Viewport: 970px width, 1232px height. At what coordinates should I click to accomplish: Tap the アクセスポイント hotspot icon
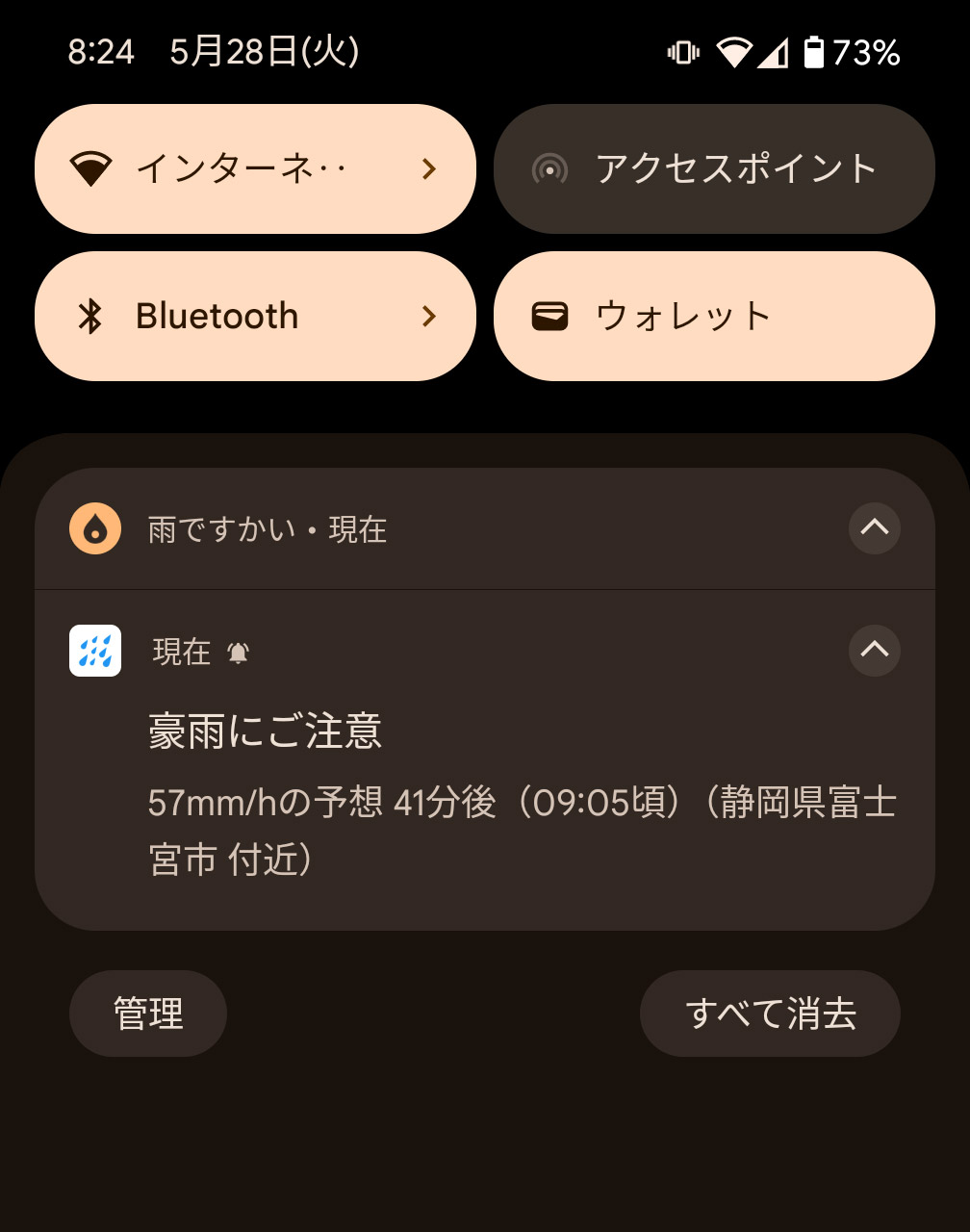(549, 168)
